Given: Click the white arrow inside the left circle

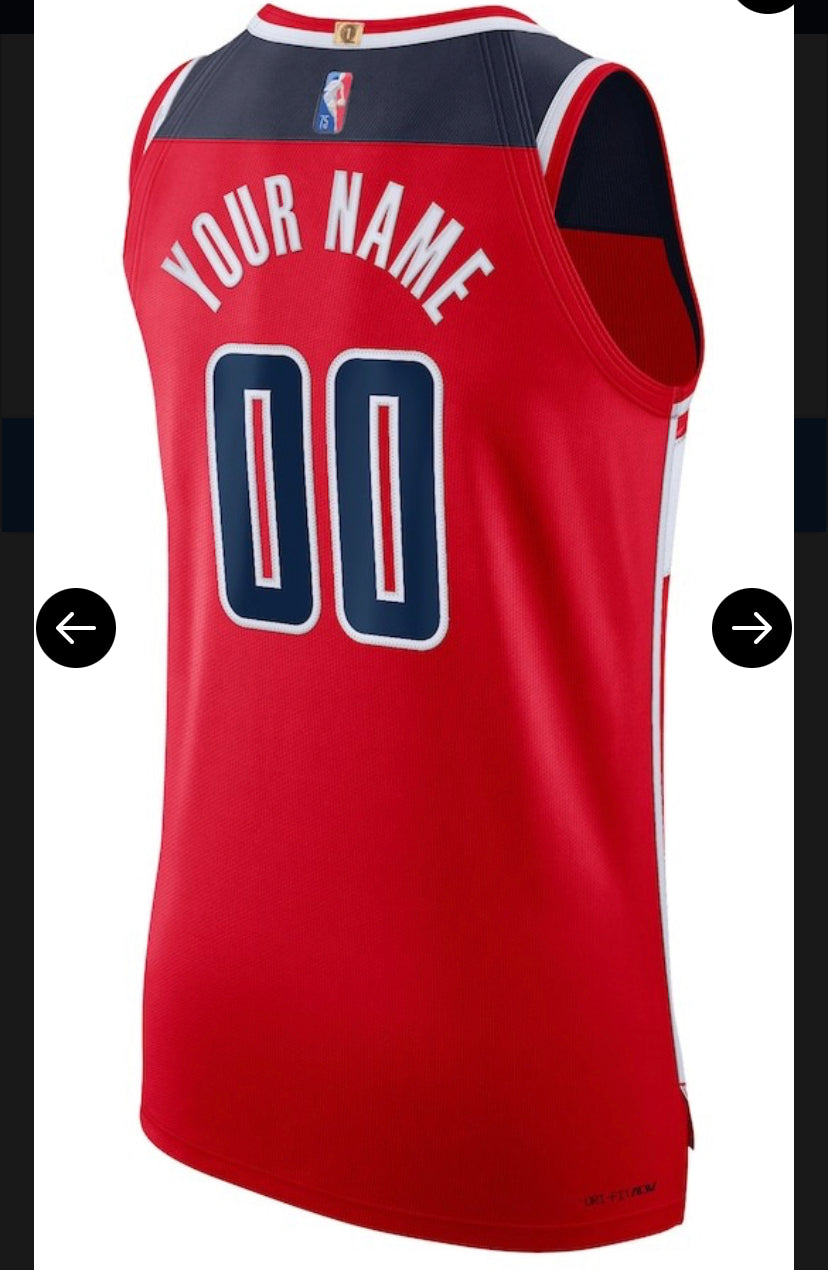Looking at the screenshot, I should 76,628.
